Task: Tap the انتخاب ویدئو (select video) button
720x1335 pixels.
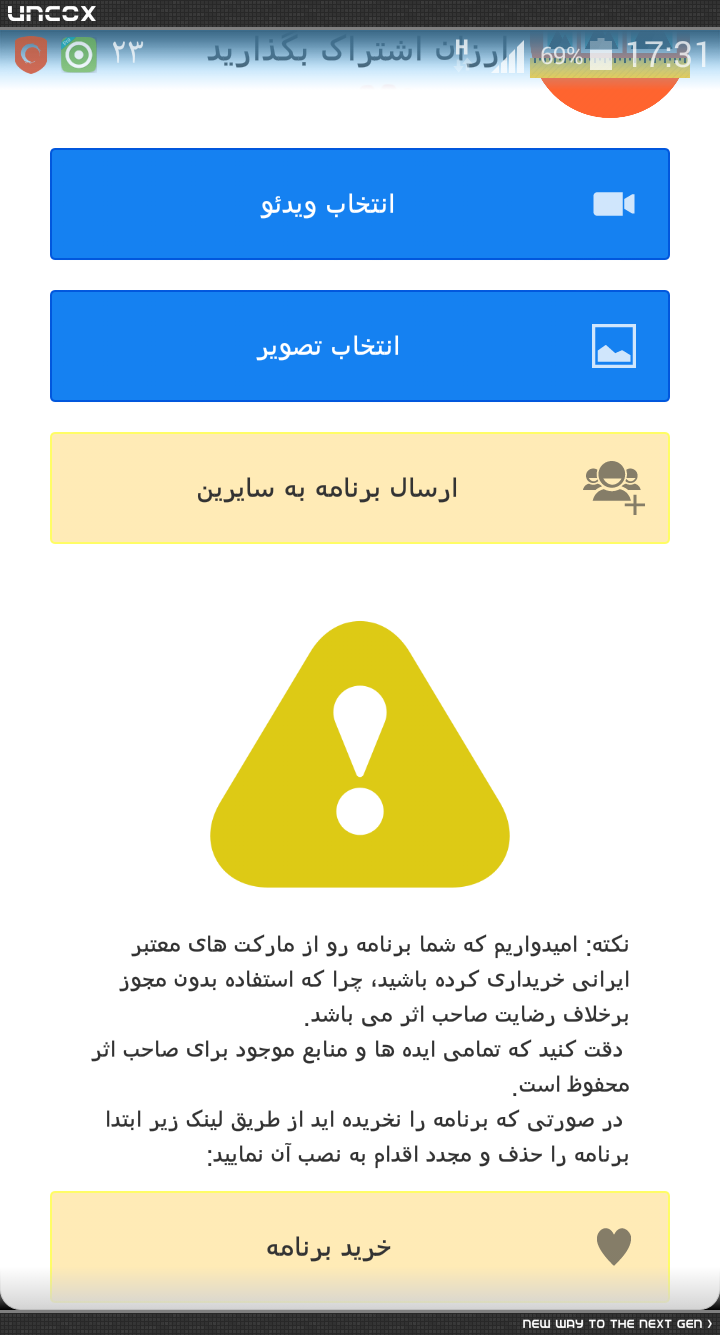Action: 360,204
